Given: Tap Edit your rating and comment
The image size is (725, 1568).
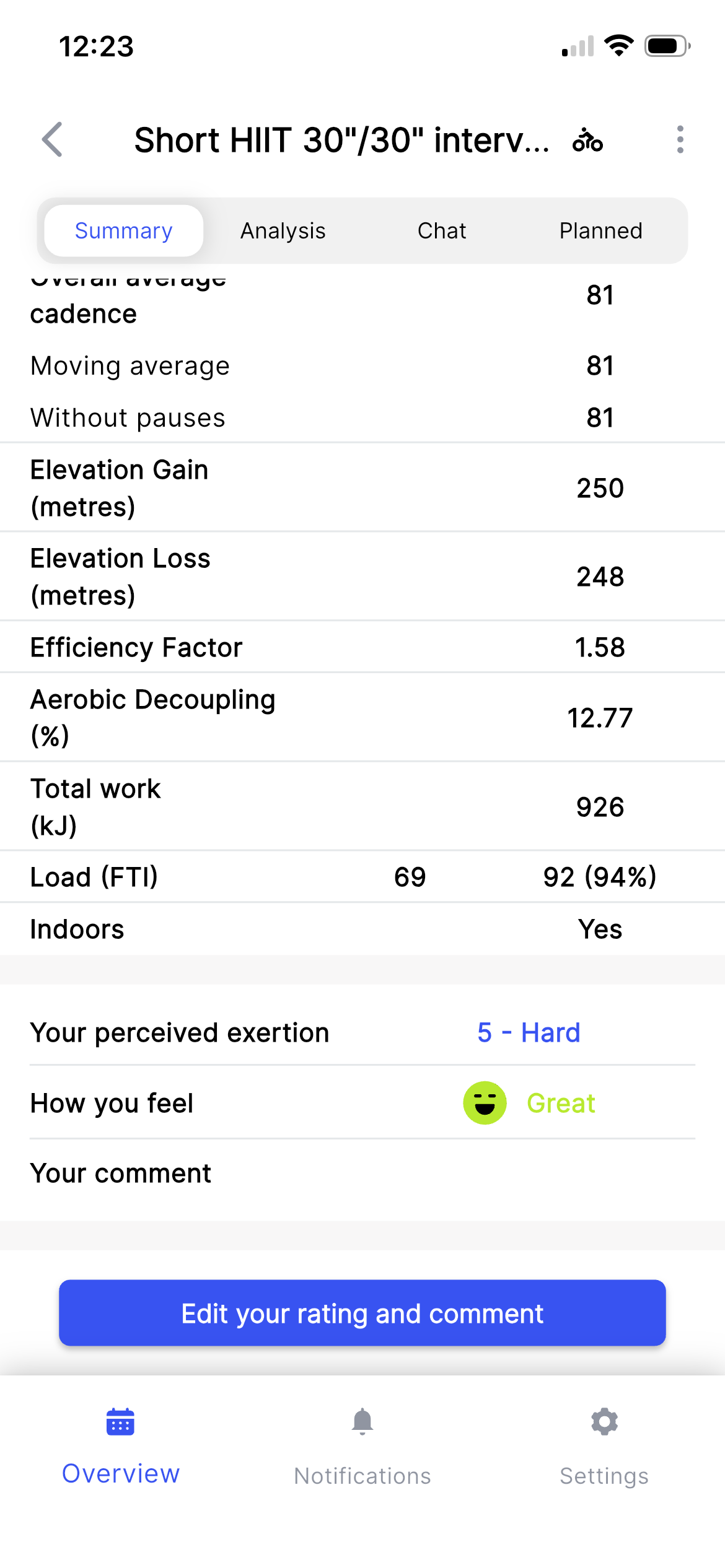Looking at the screenshot, I should pyautogui.click(x=362, y=1313).
